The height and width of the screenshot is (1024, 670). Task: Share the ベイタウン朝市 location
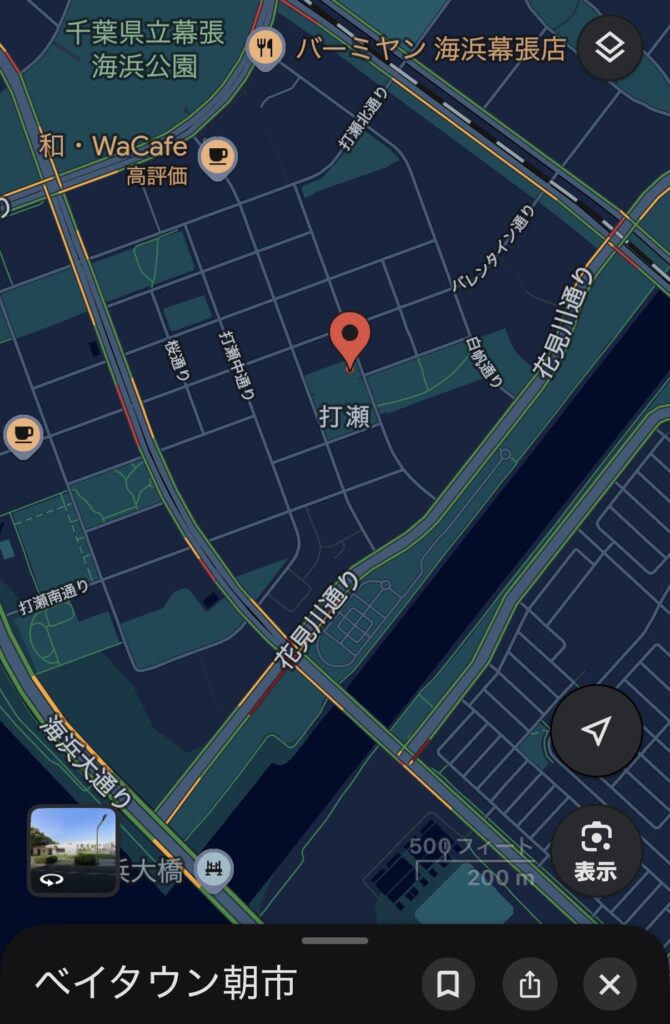pyautogui.click(x=529, y=985)
